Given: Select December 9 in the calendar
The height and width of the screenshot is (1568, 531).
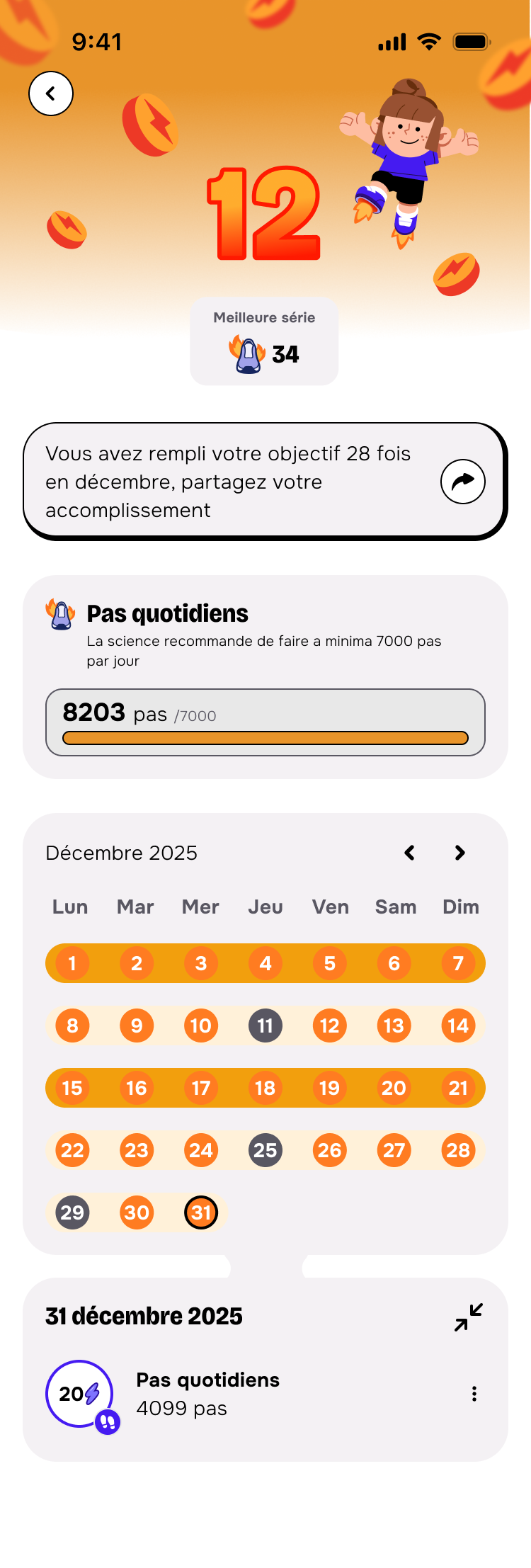Looking at the screenshot, I should [x=137, y=1026].
